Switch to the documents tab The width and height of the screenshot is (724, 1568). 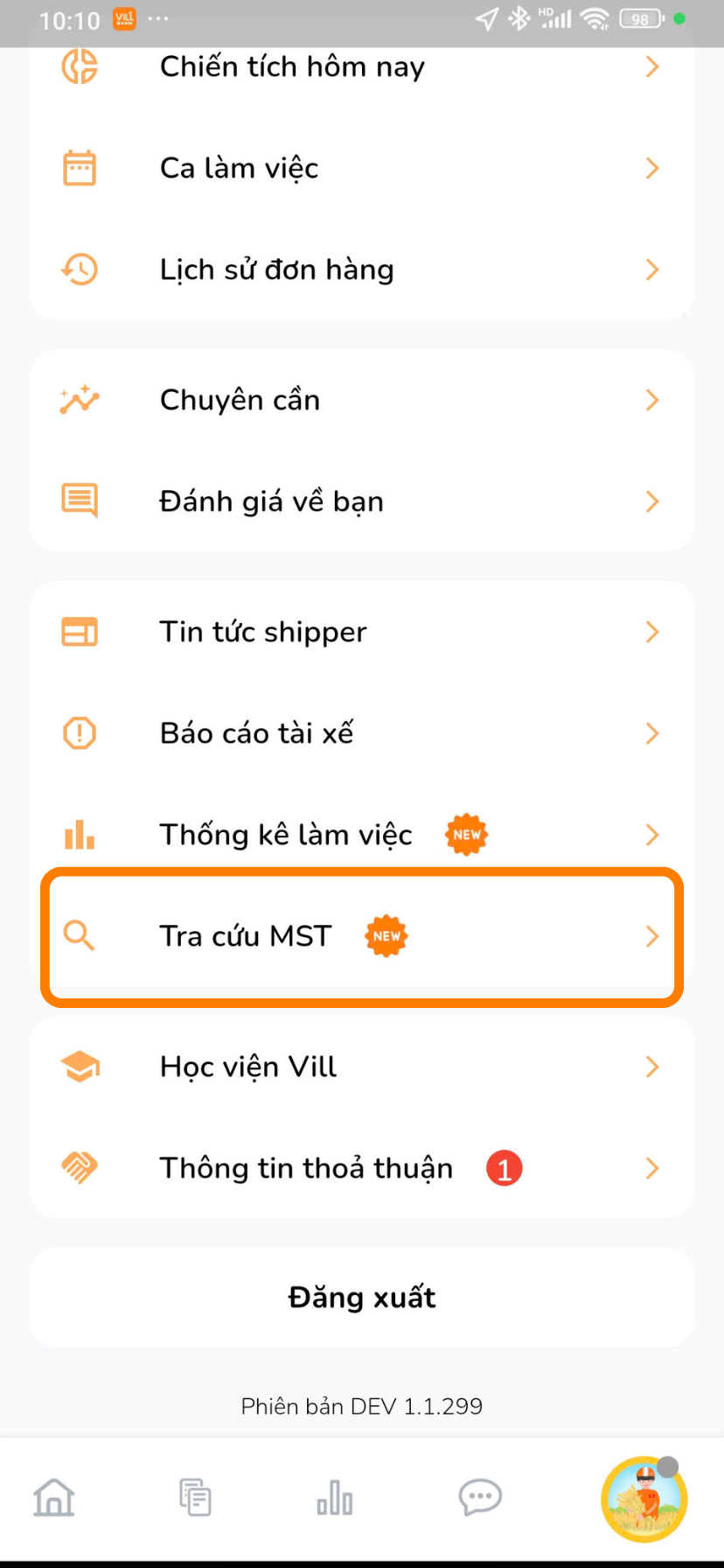[x=195, y=1497]
